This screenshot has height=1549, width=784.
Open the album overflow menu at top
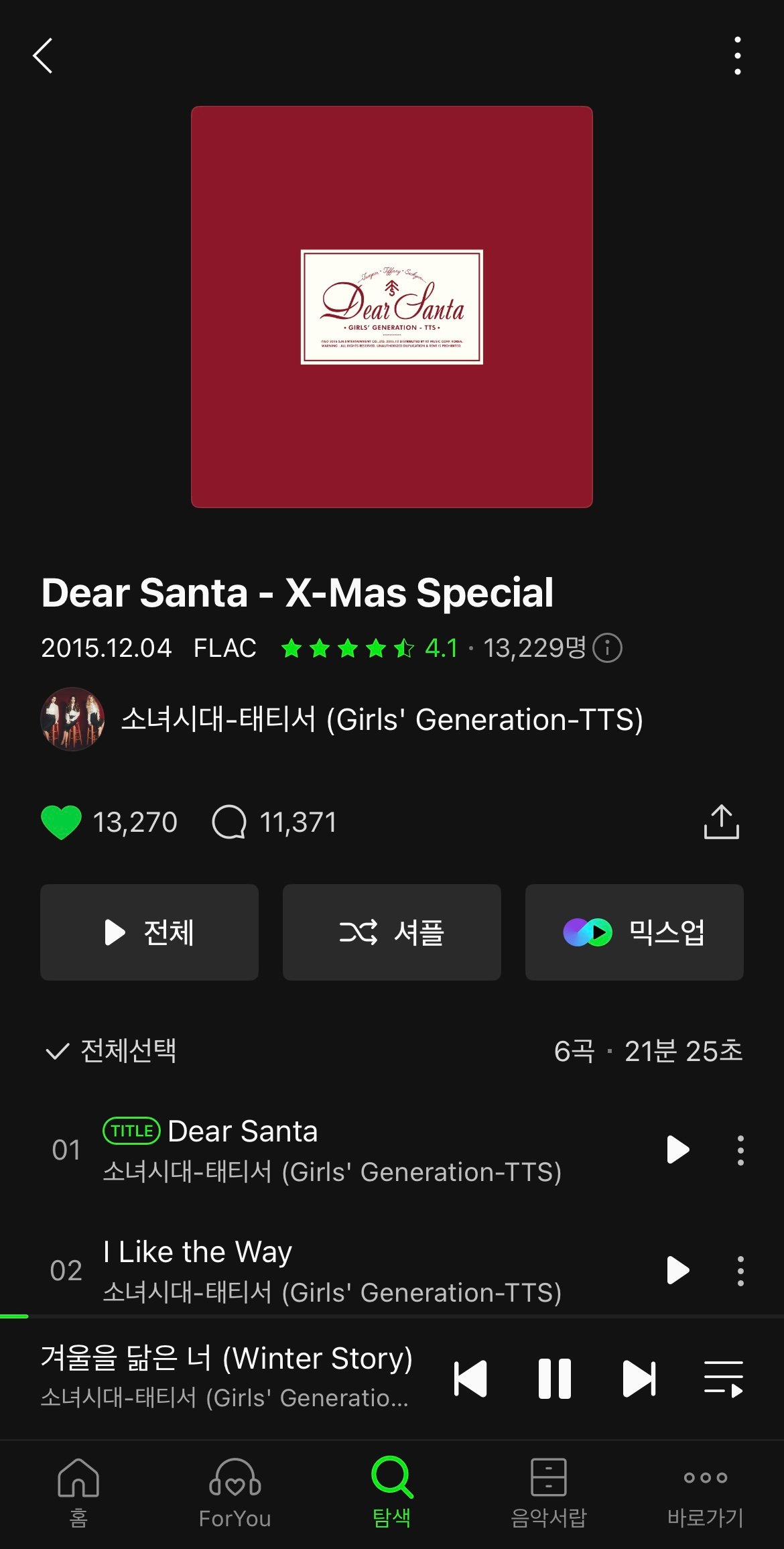point(737,56)
